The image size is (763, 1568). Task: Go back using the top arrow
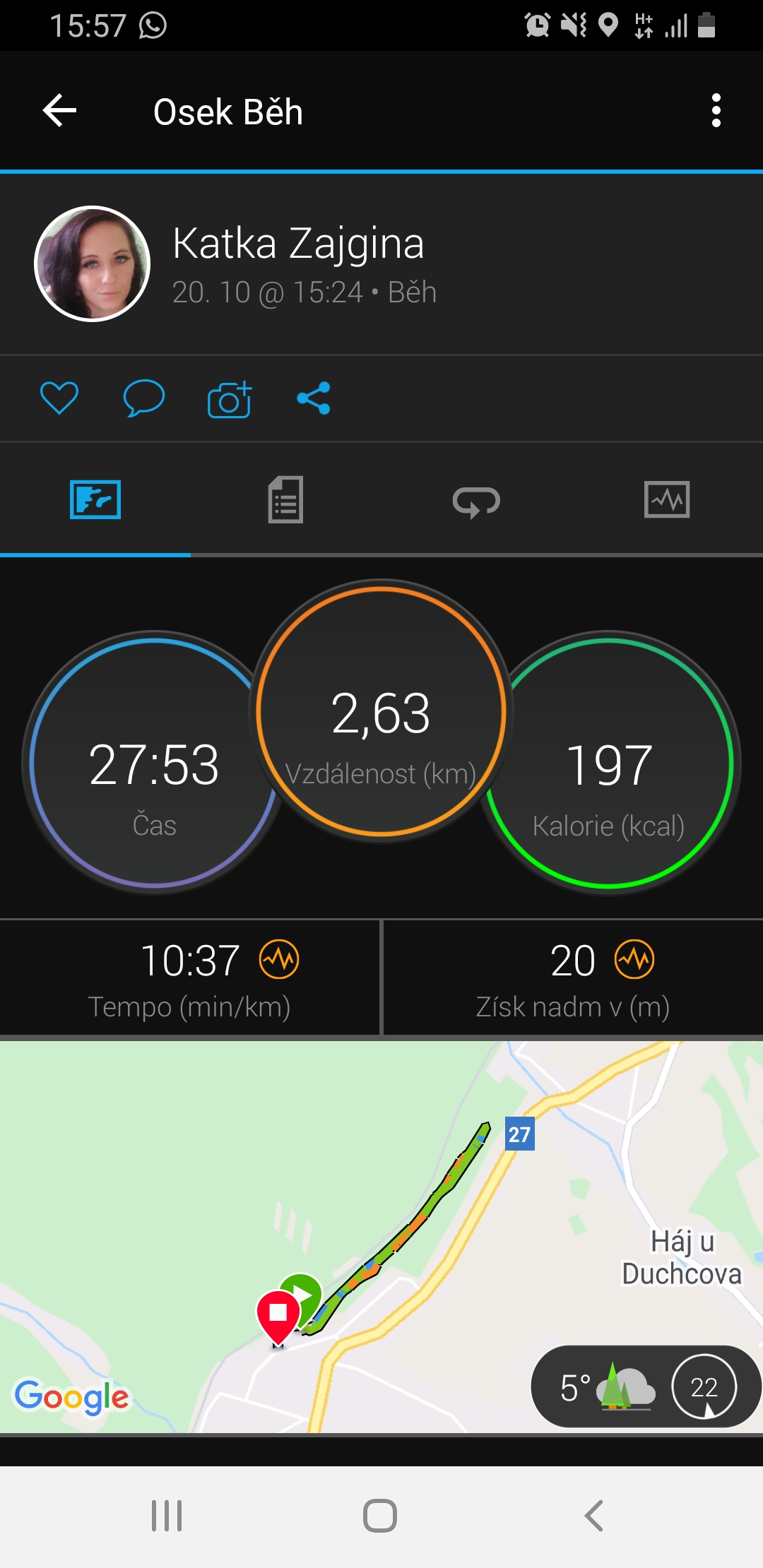(x=59, y=111)
